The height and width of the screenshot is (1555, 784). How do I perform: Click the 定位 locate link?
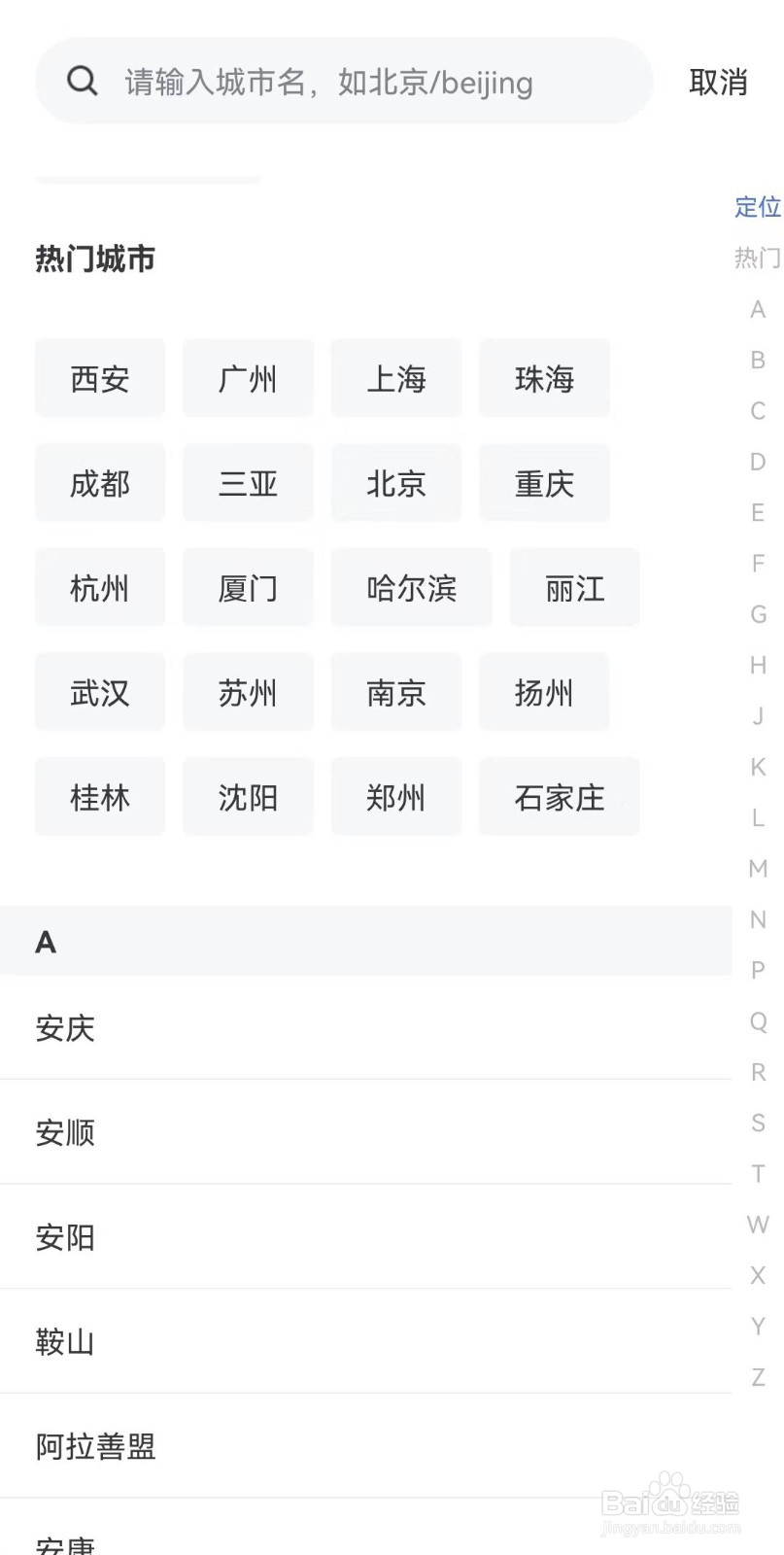click(x=757, y=208)
